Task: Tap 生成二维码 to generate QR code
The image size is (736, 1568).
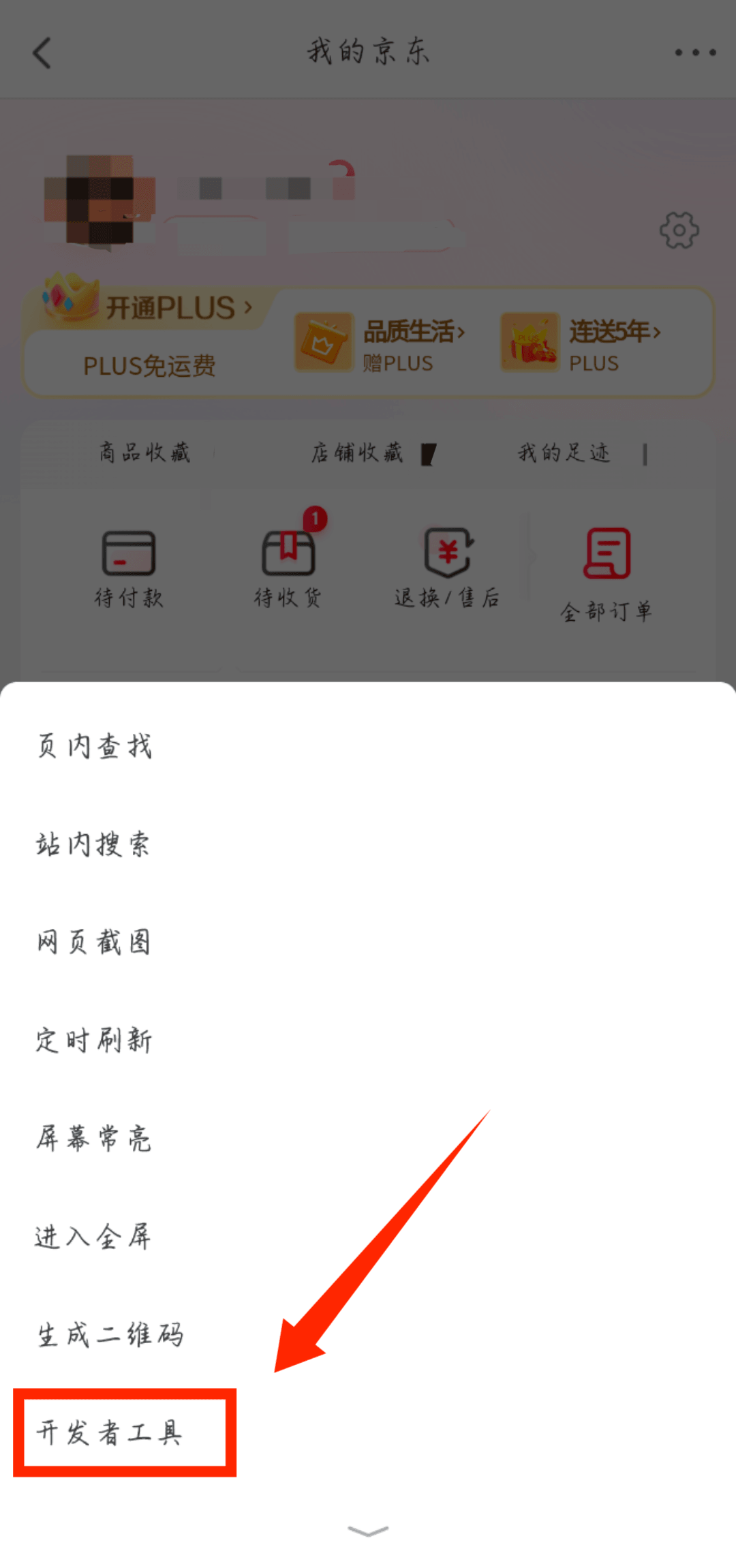Action: click(x=109, y=1334)
